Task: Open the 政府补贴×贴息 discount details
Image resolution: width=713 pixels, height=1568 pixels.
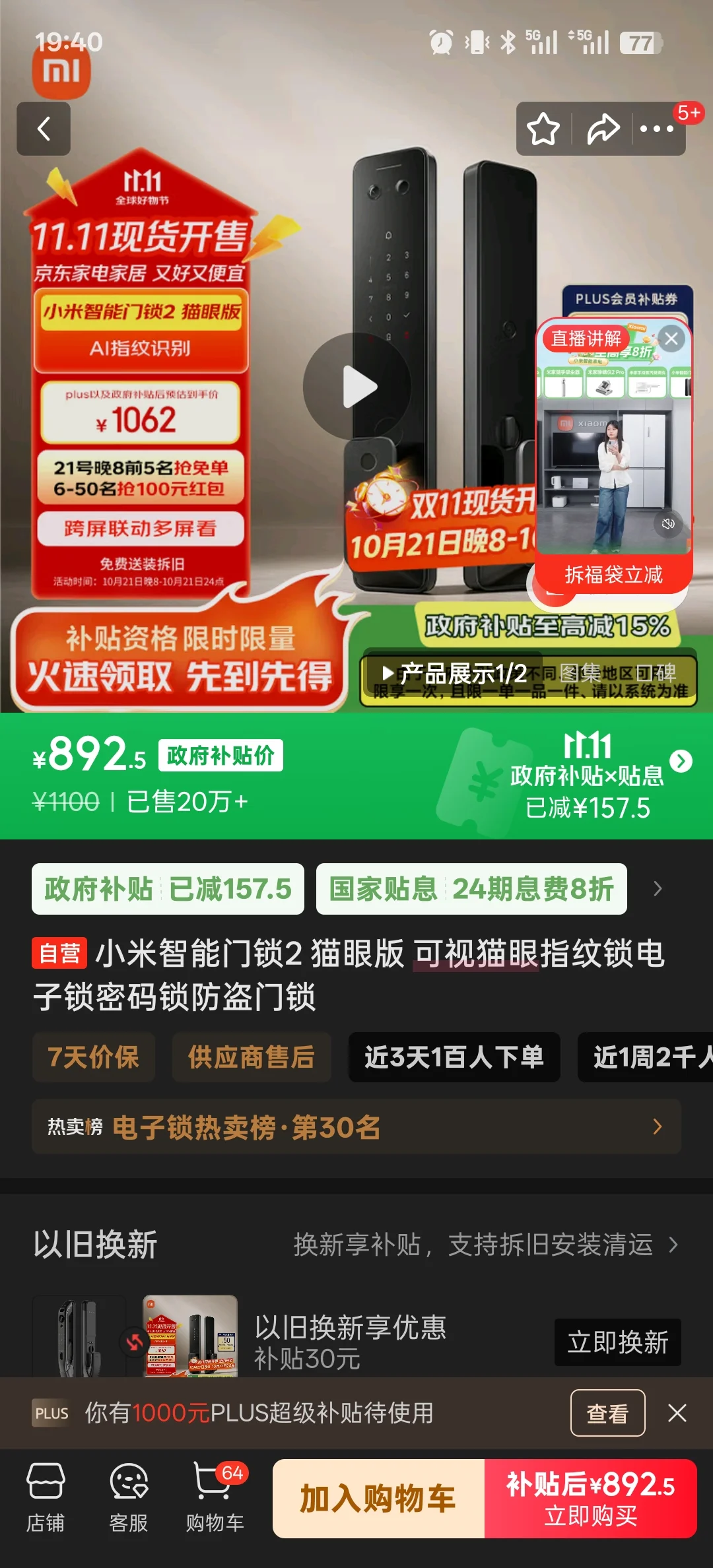Action: coord(681,762)
